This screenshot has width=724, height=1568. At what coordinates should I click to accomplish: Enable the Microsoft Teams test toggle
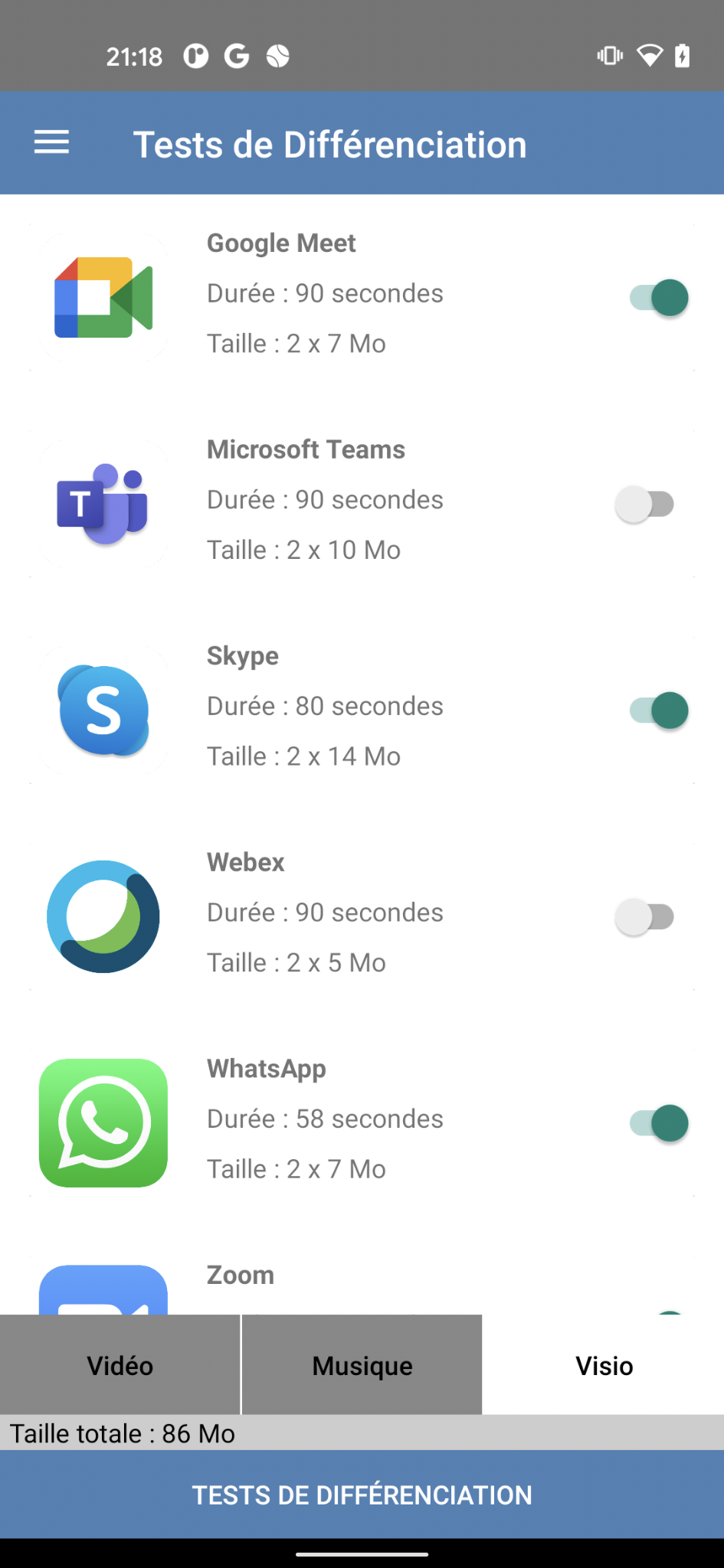pos(644,504)
